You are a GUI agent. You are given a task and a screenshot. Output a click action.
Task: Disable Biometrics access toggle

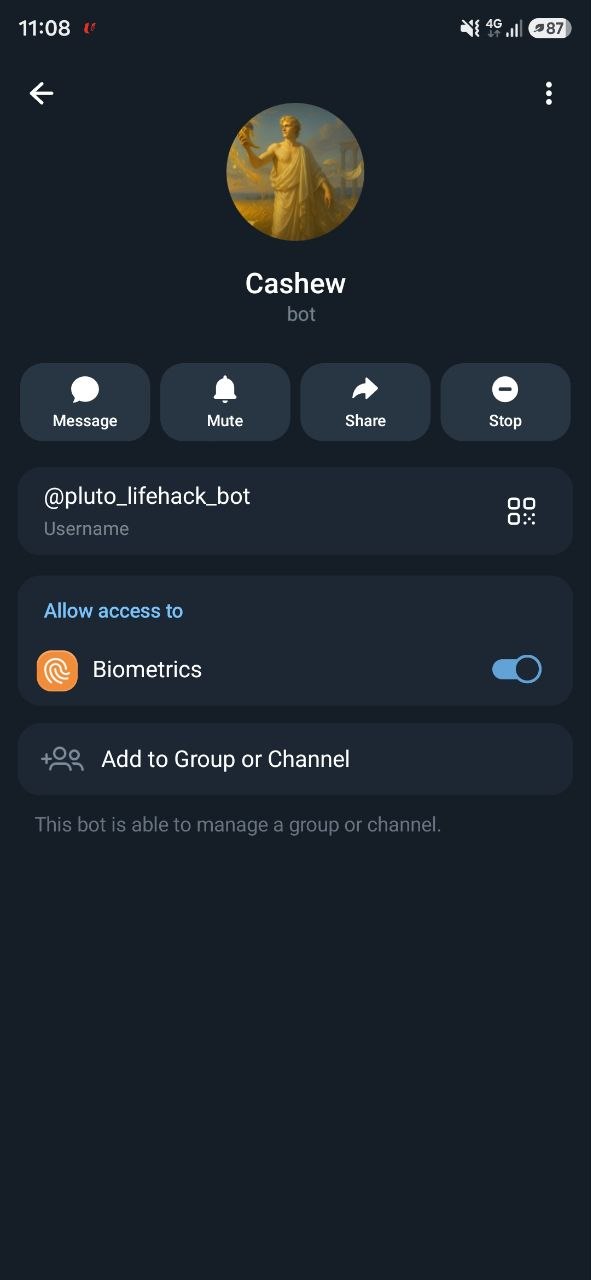(517, 669)
